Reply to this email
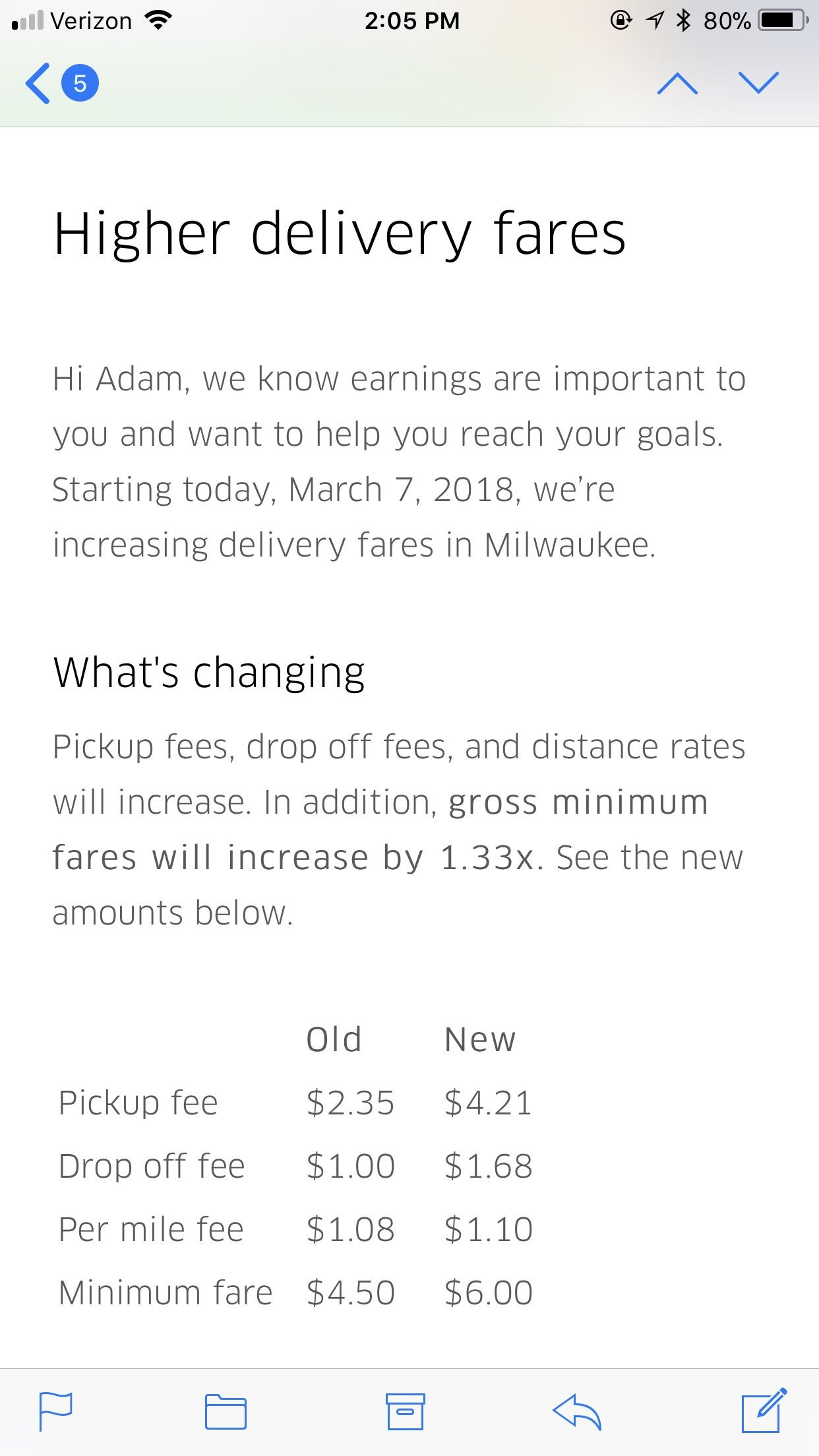Image resolution: width=819 pixels, height=1456 pixels. (576, 1411)
